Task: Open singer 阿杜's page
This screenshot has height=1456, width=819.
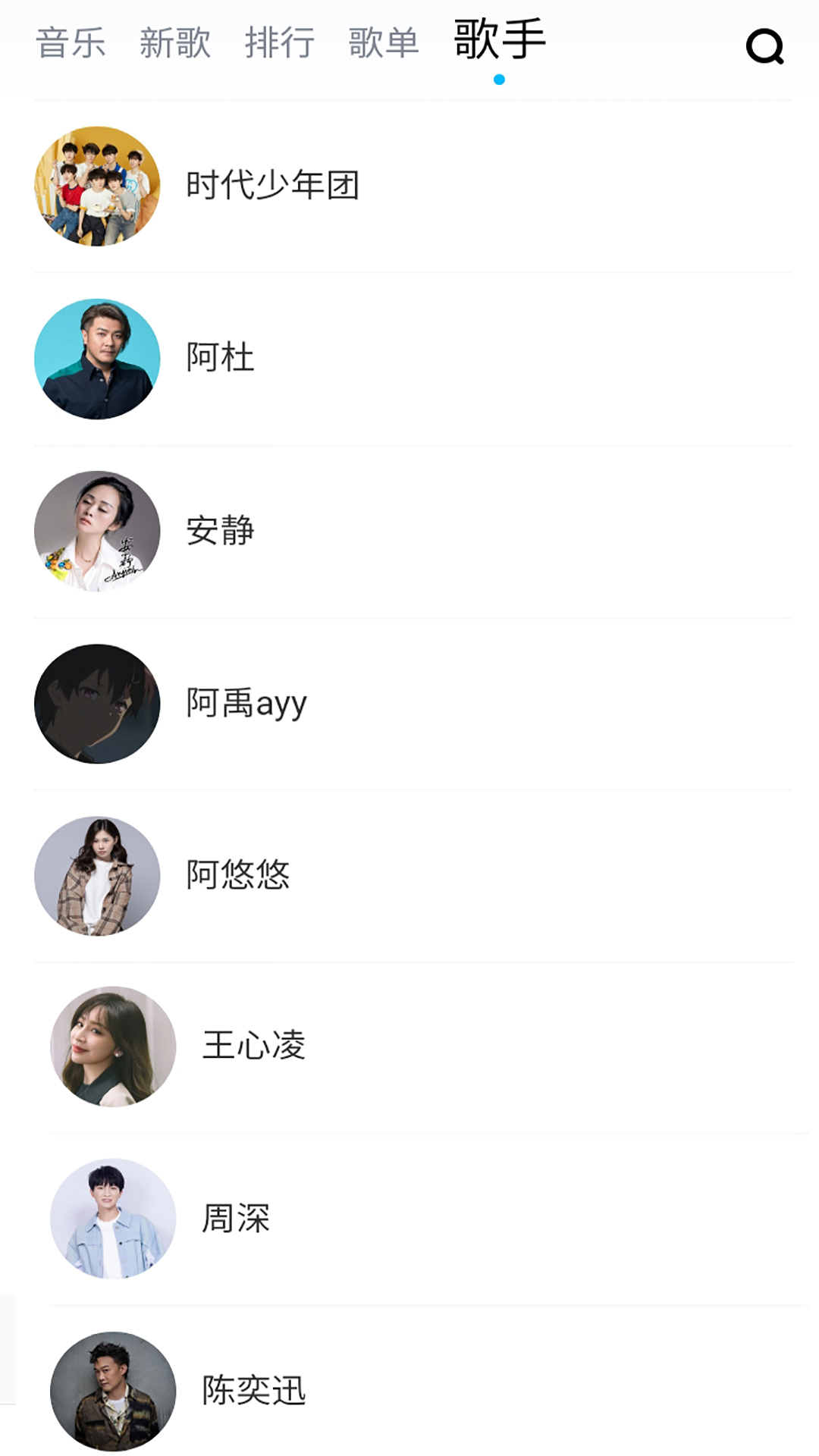Action: point(220,358)
